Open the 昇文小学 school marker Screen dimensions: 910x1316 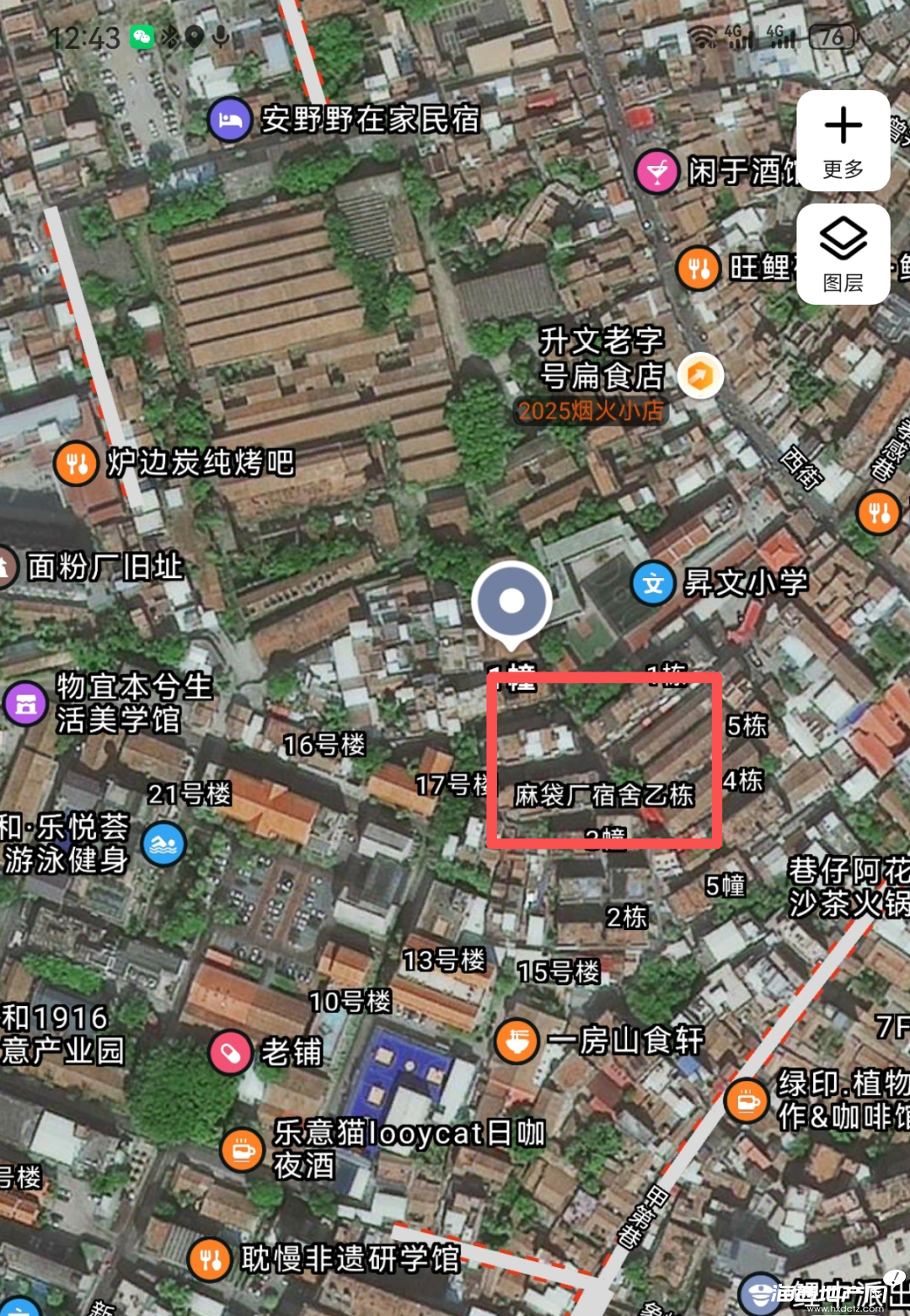pyautogui.click(x=653, y=583)
